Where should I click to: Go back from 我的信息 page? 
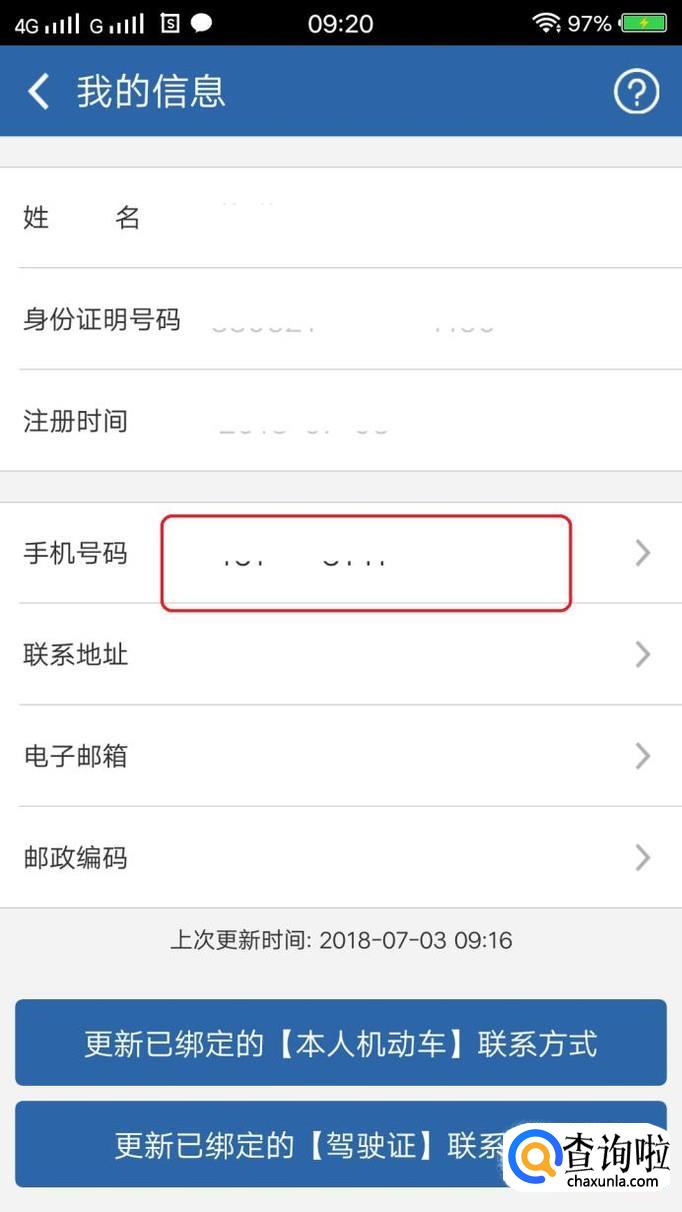(x=38, y=92)
